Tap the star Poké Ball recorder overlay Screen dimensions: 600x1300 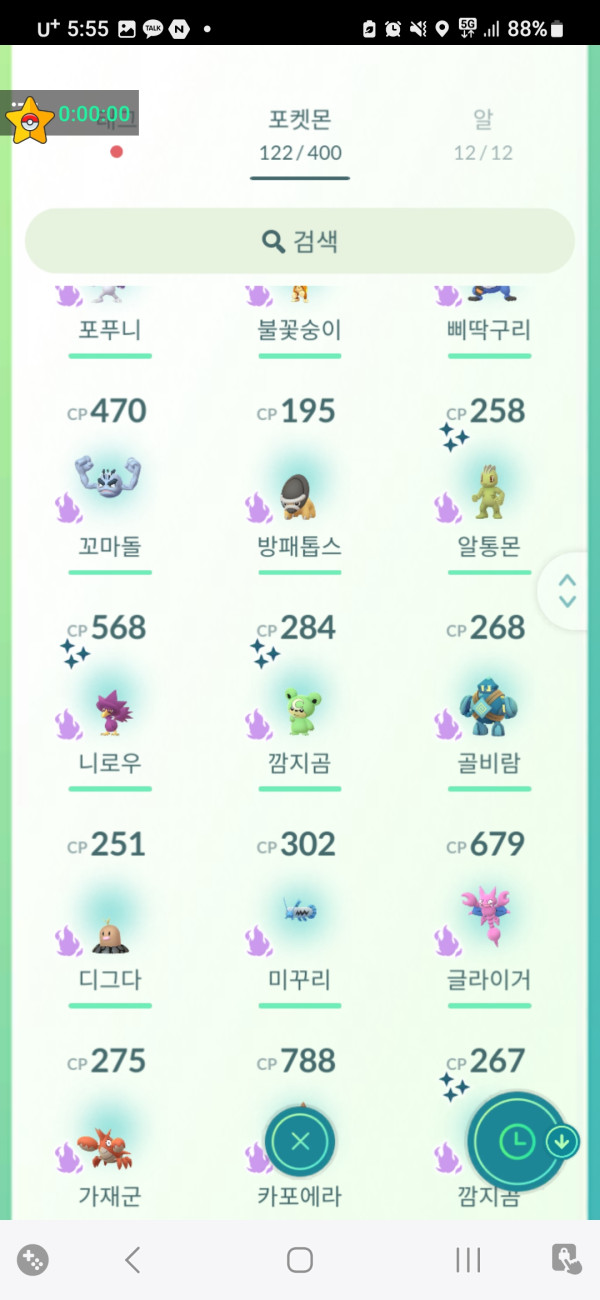(x=30, y=120)
